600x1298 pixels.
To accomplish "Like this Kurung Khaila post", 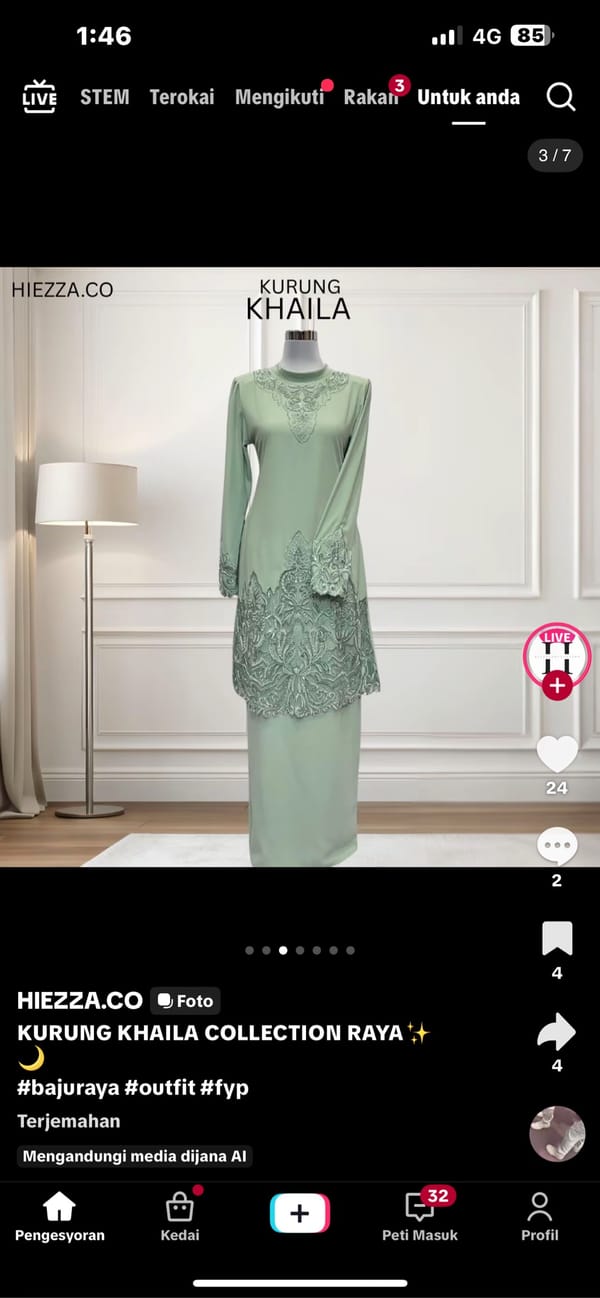I will [x=557, y=754].
